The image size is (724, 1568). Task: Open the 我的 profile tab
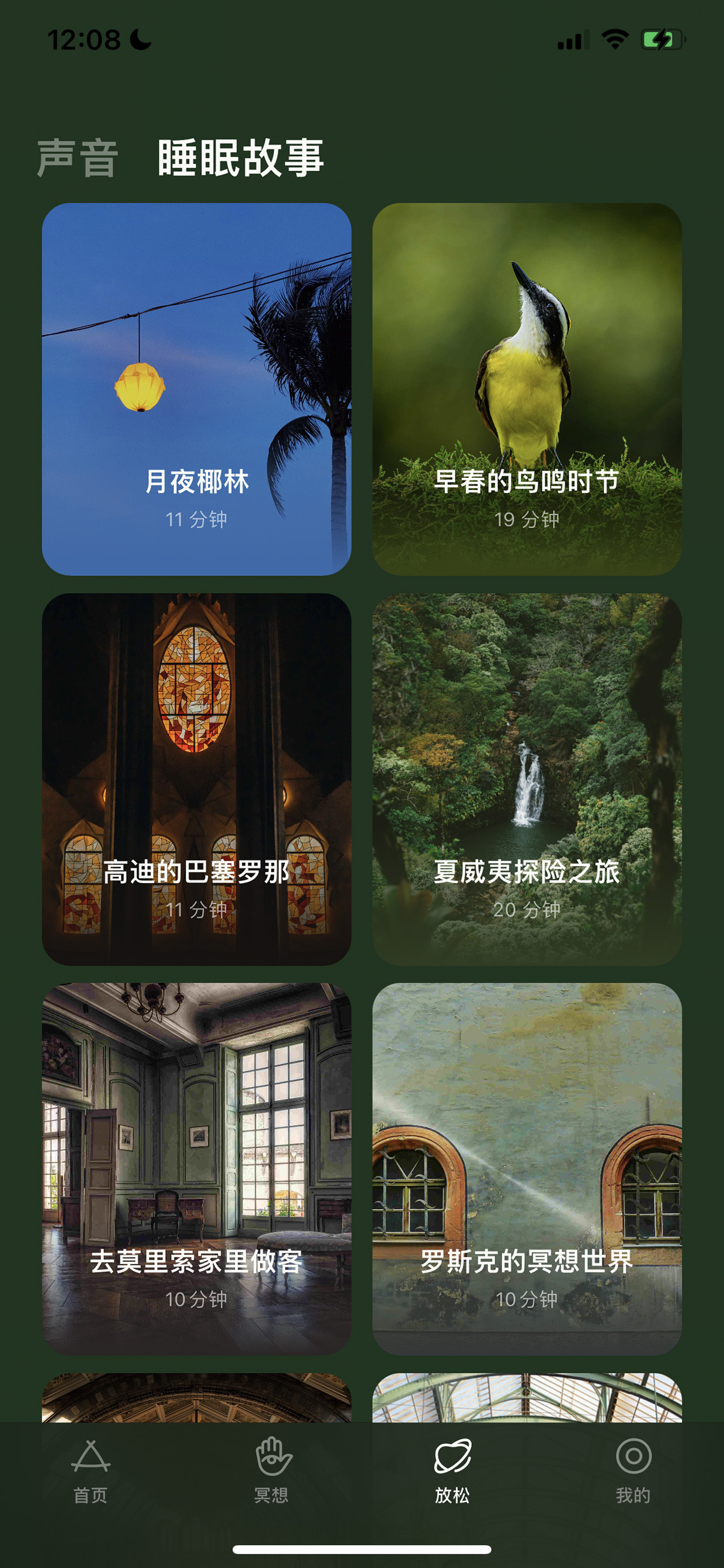point(633,1470)
